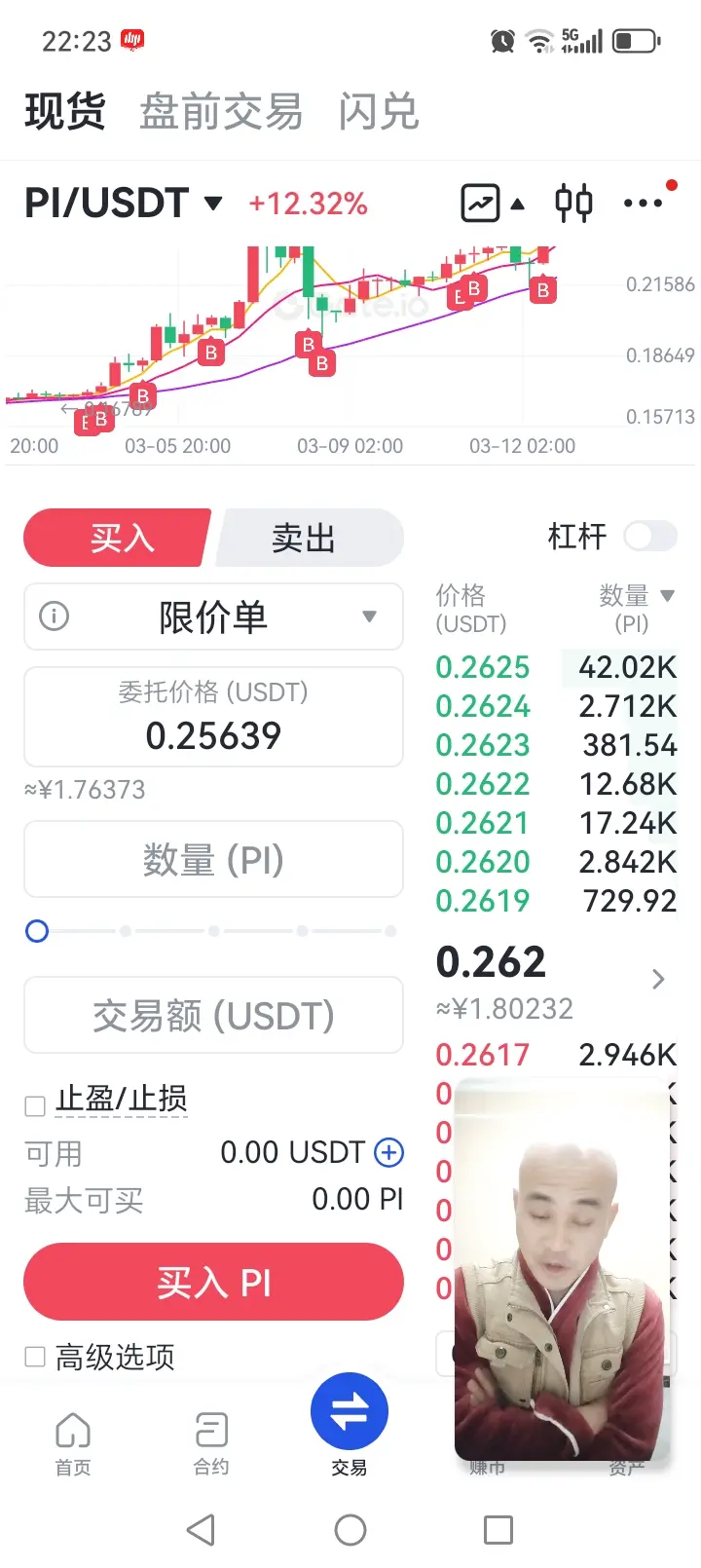Edit the 委托价格 (USDT) price field
Viewport: 701px width, 1568px height.
coord(213,718)
